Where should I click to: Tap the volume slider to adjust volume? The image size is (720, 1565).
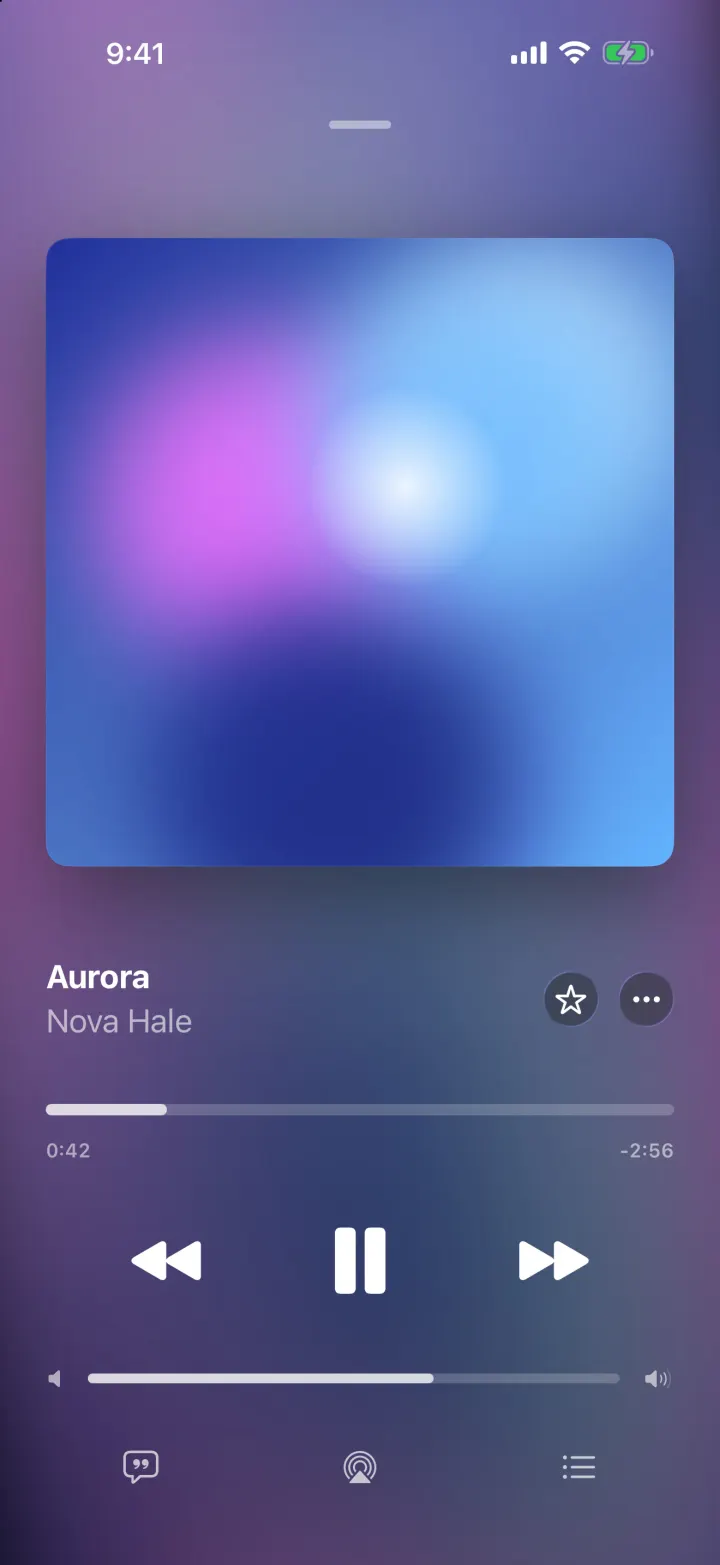tap(354, 1378)
